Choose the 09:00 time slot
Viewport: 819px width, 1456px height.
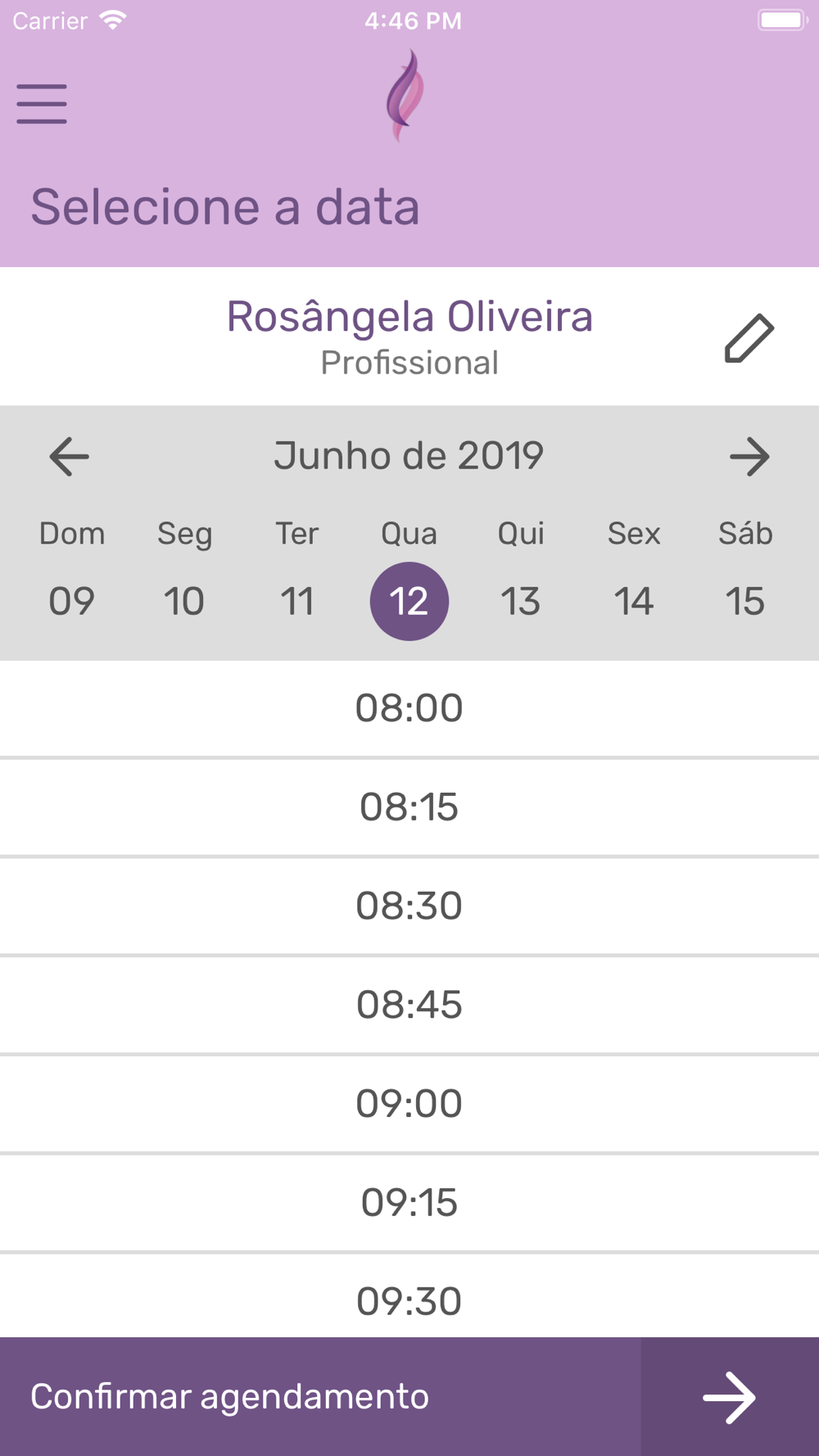pyautogui.click(x=409, y=1104)
